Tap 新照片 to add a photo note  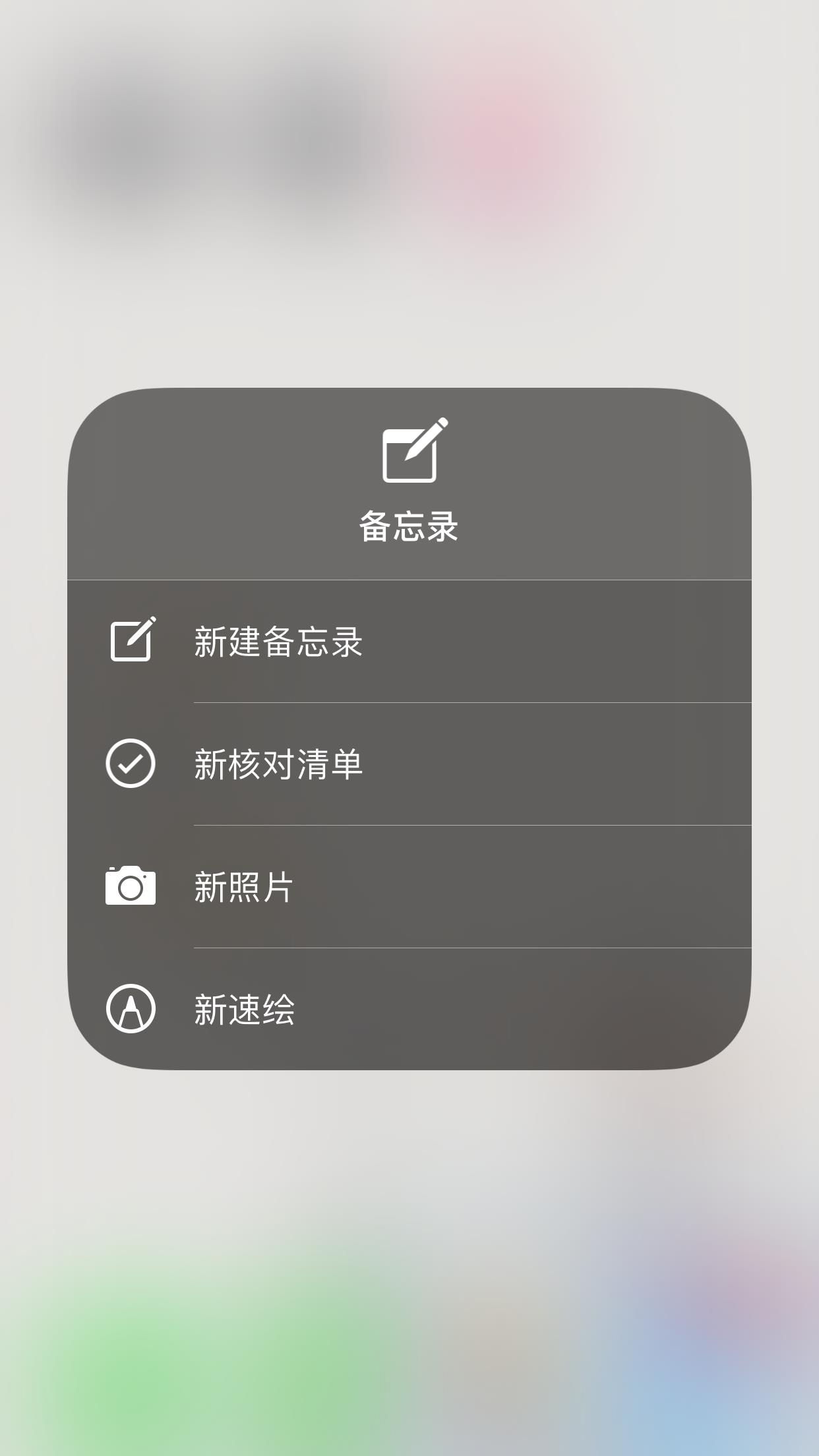pos(409,887)
